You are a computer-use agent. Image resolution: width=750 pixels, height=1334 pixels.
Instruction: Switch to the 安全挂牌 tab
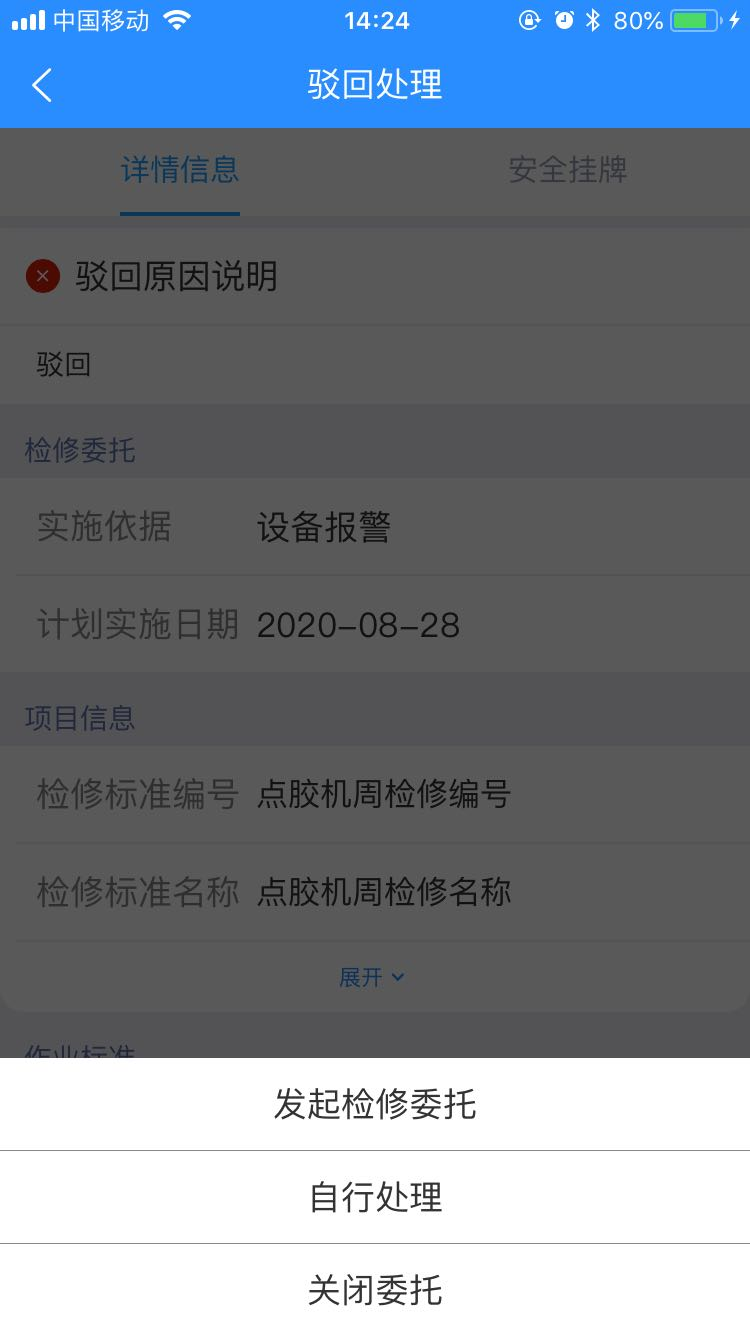(x=567, y=170)
